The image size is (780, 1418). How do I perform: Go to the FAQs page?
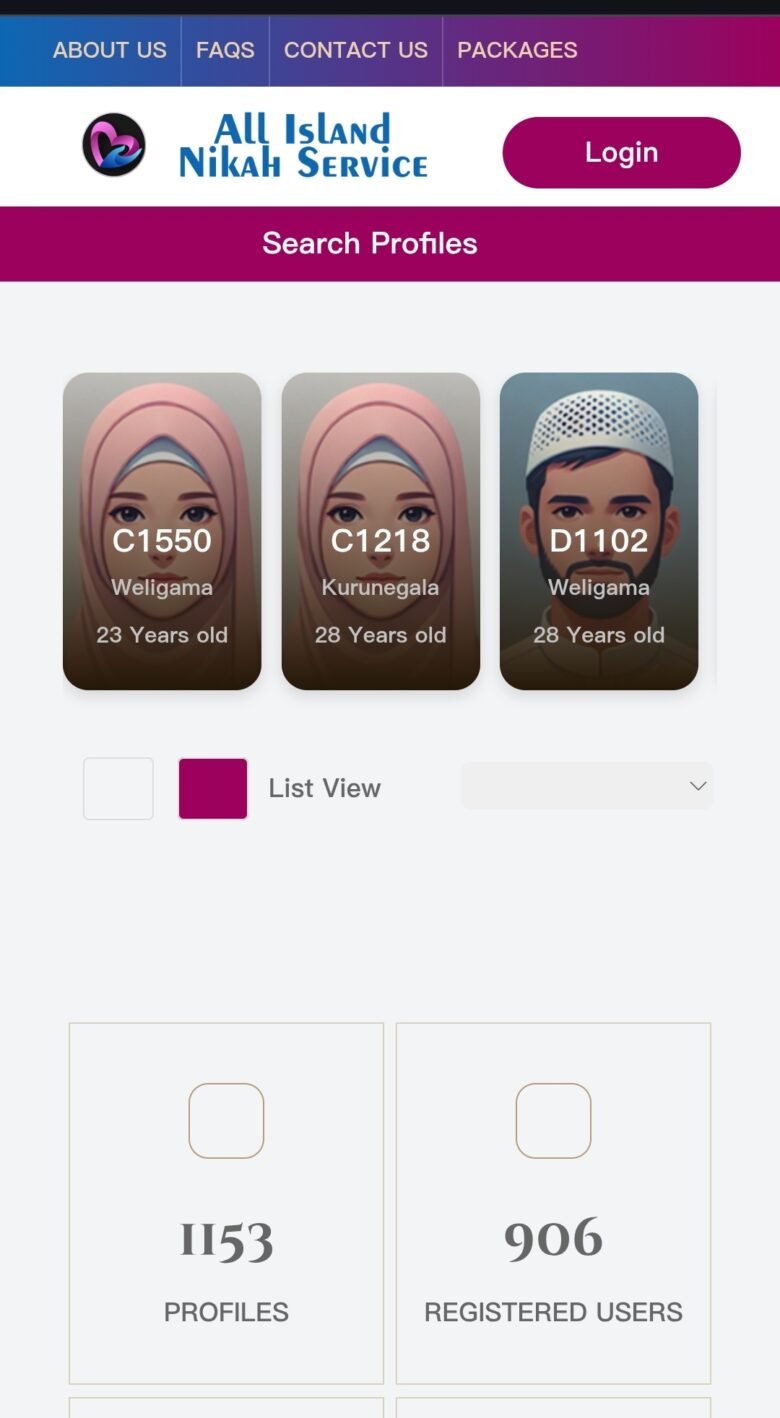click(225, 50)
